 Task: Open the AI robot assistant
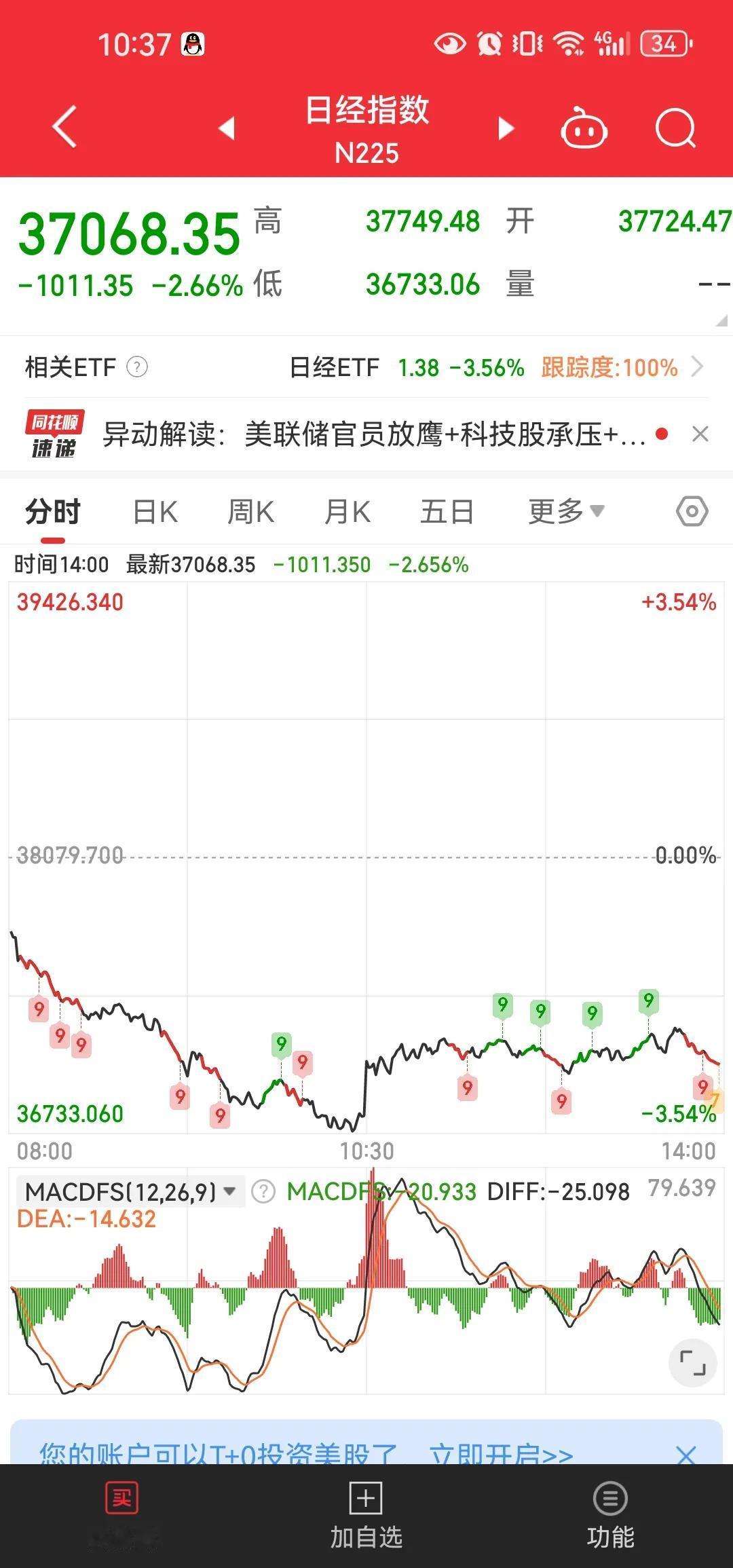585,128
